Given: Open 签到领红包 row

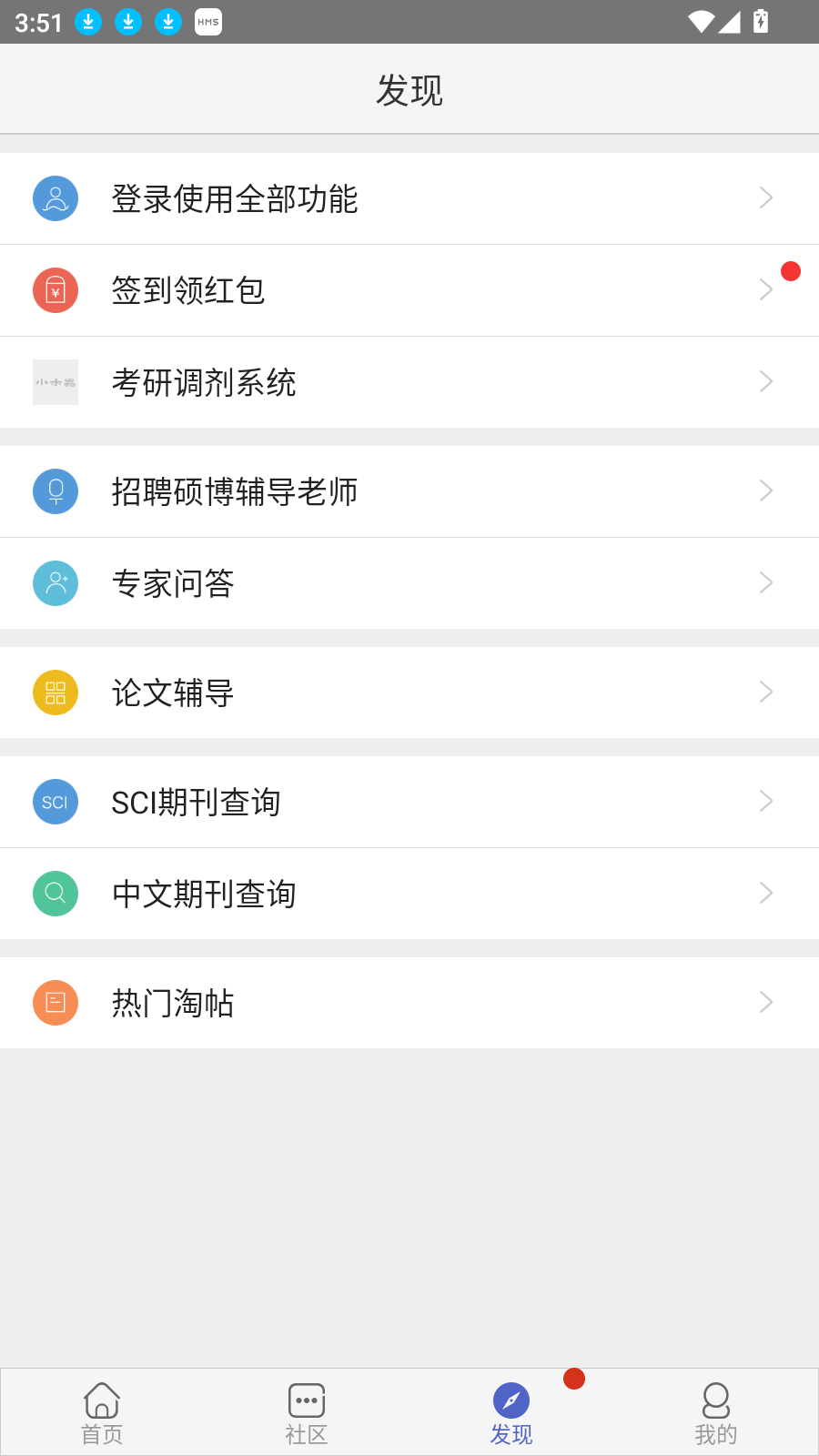Looking at the screenshot, I should point(409,290).
